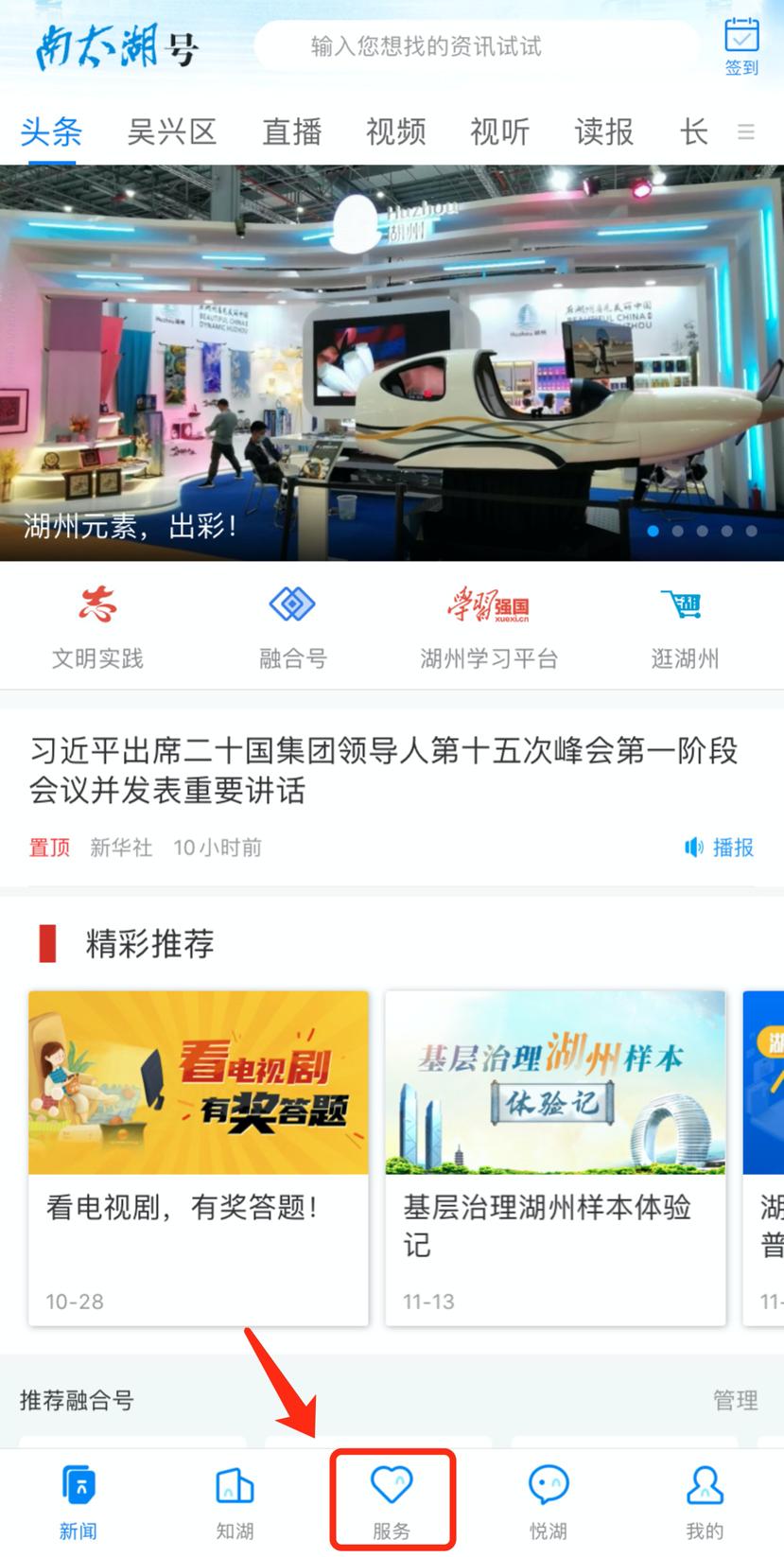Viewport: 784px width, 1557px height.
Task: Switch to the 直播 tab
Action: click(291, 131)
